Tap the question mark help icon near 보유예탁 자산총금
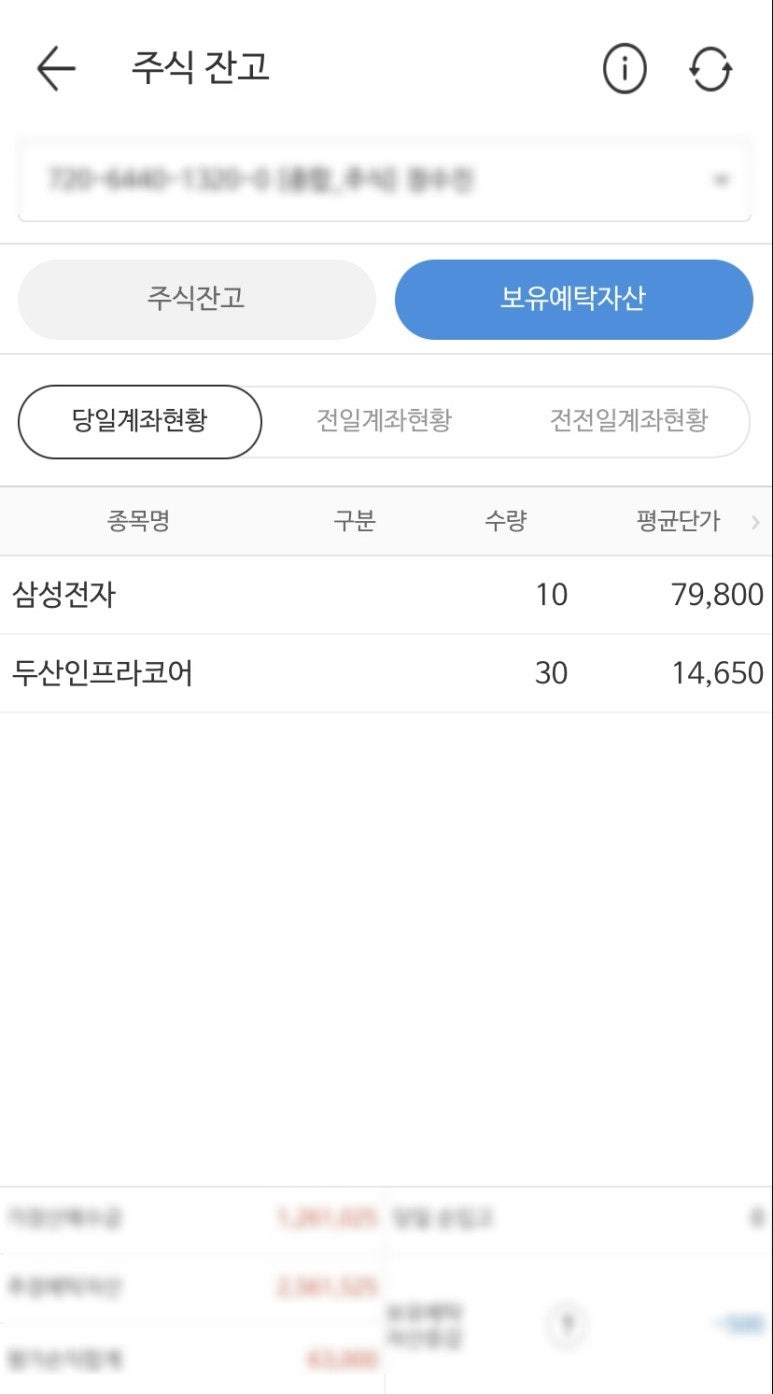This screenshot has height=1394, width=773. point(565,1322)
